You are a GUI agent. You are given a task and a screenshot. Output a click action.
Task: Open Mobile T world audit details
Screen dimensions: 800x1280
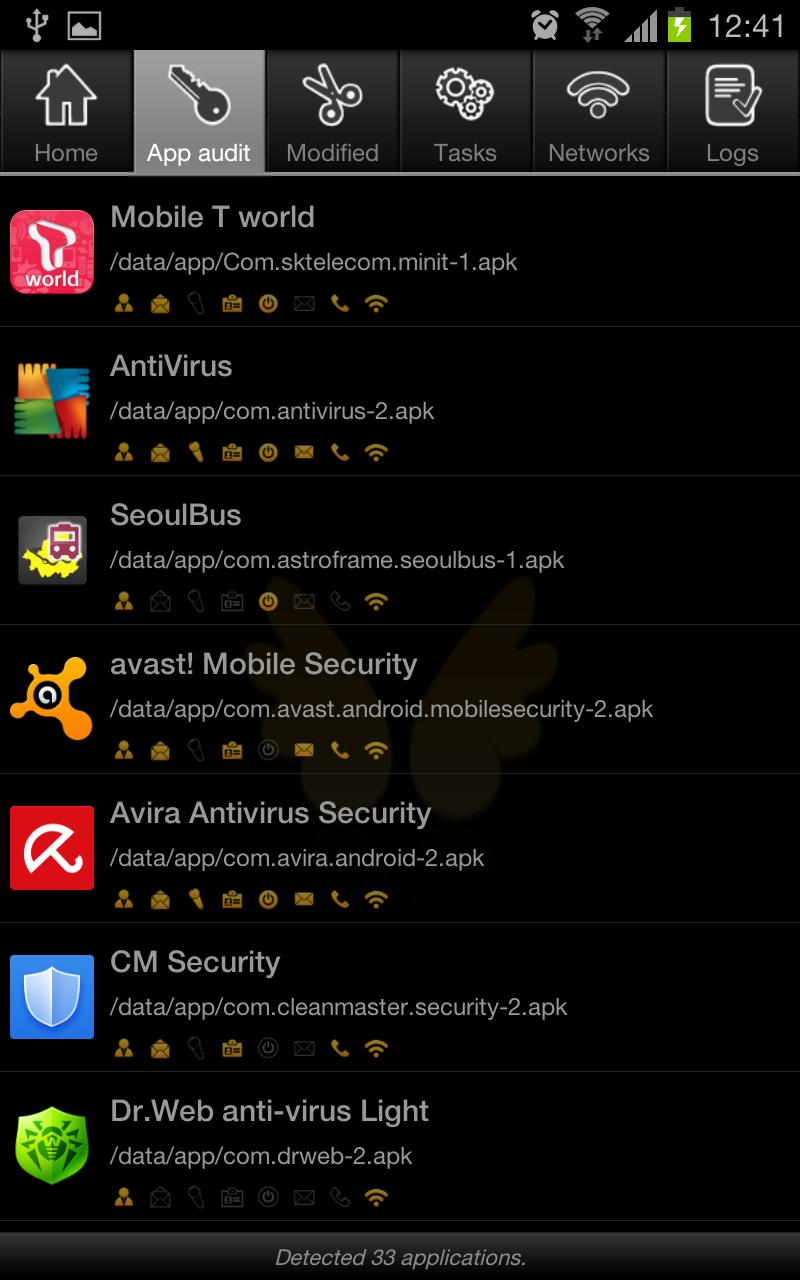400,252
